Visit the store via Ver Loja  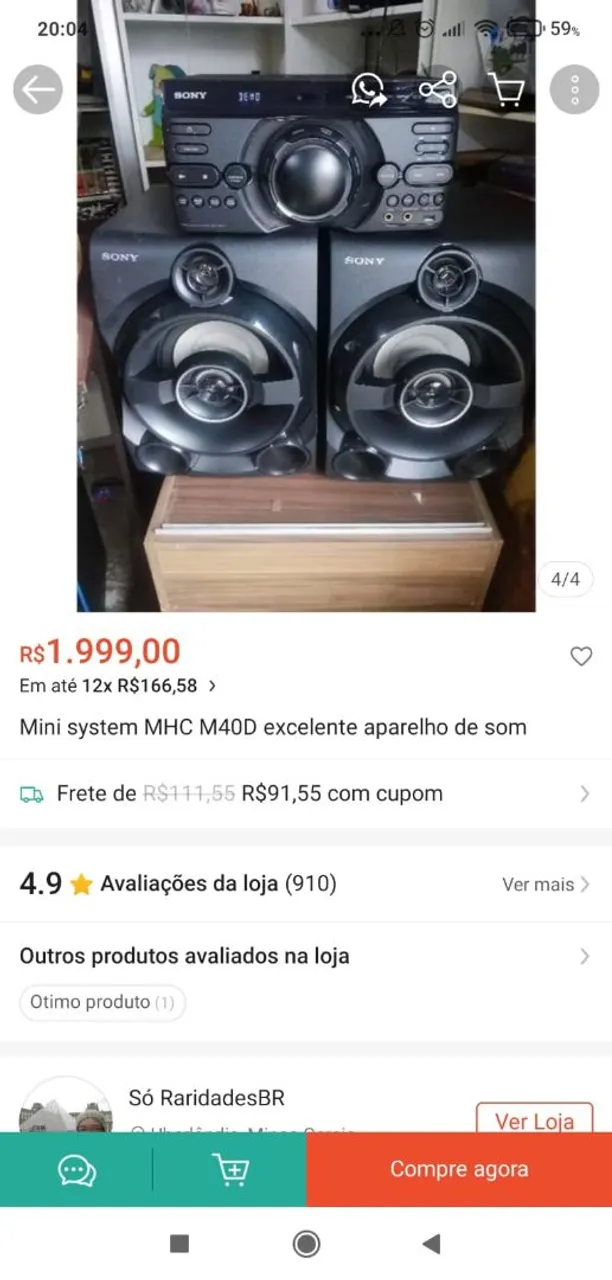534,1121
